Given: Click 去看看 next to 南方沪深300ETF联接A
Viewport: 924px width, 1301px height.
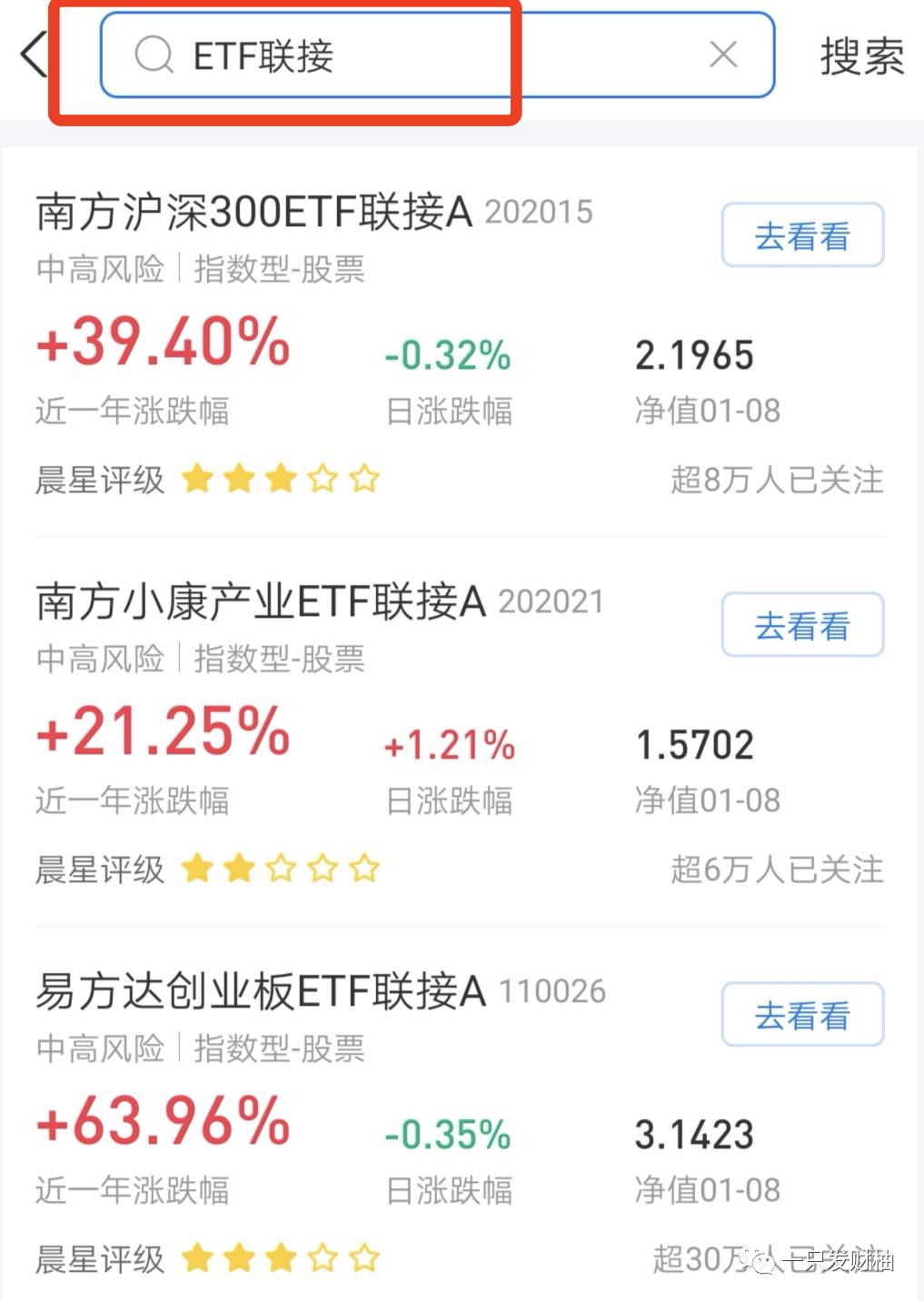Looking at the screenshot, I should coord(802,235).
